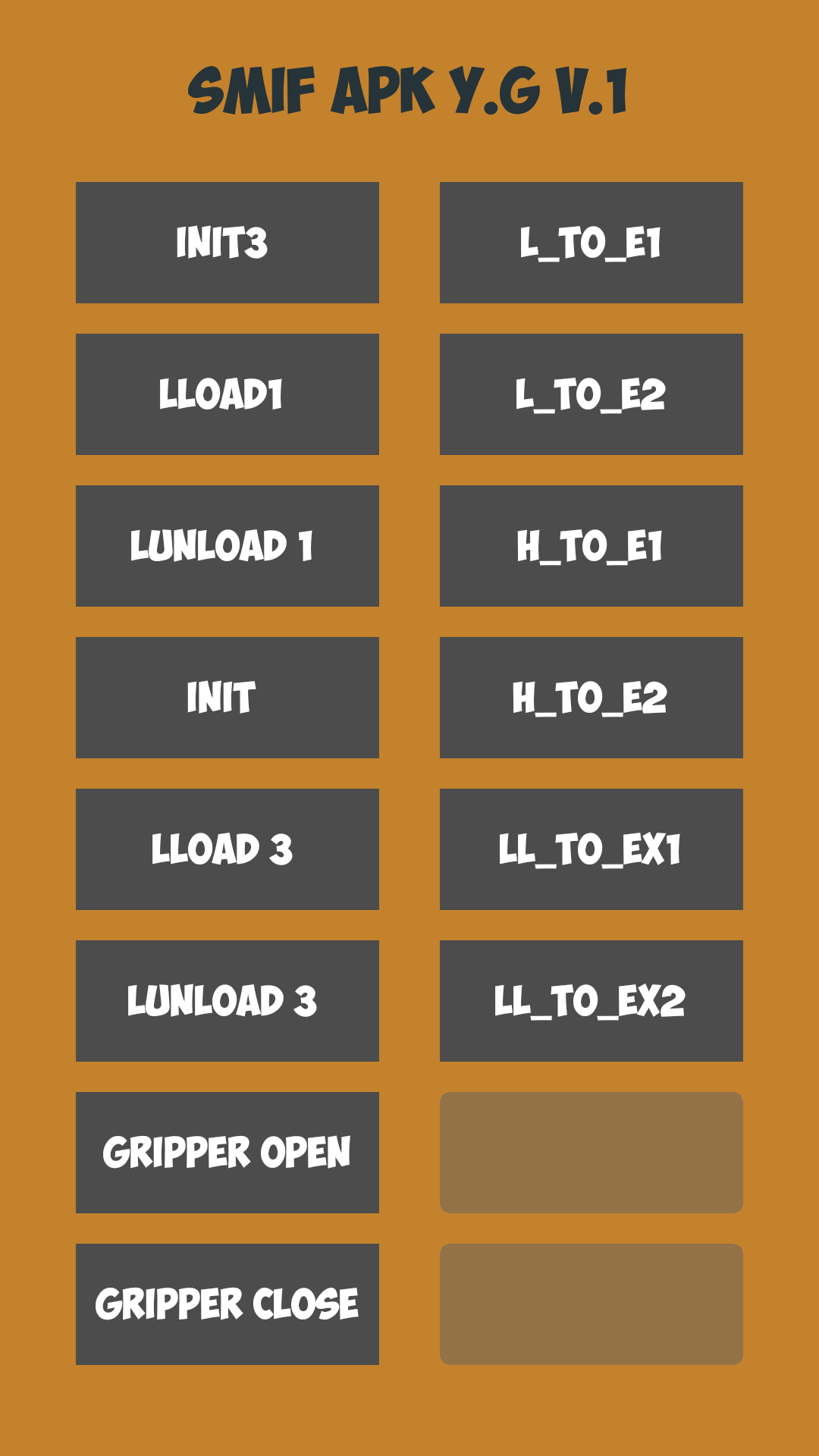Start LLOAD 3

tap(227, 849)
